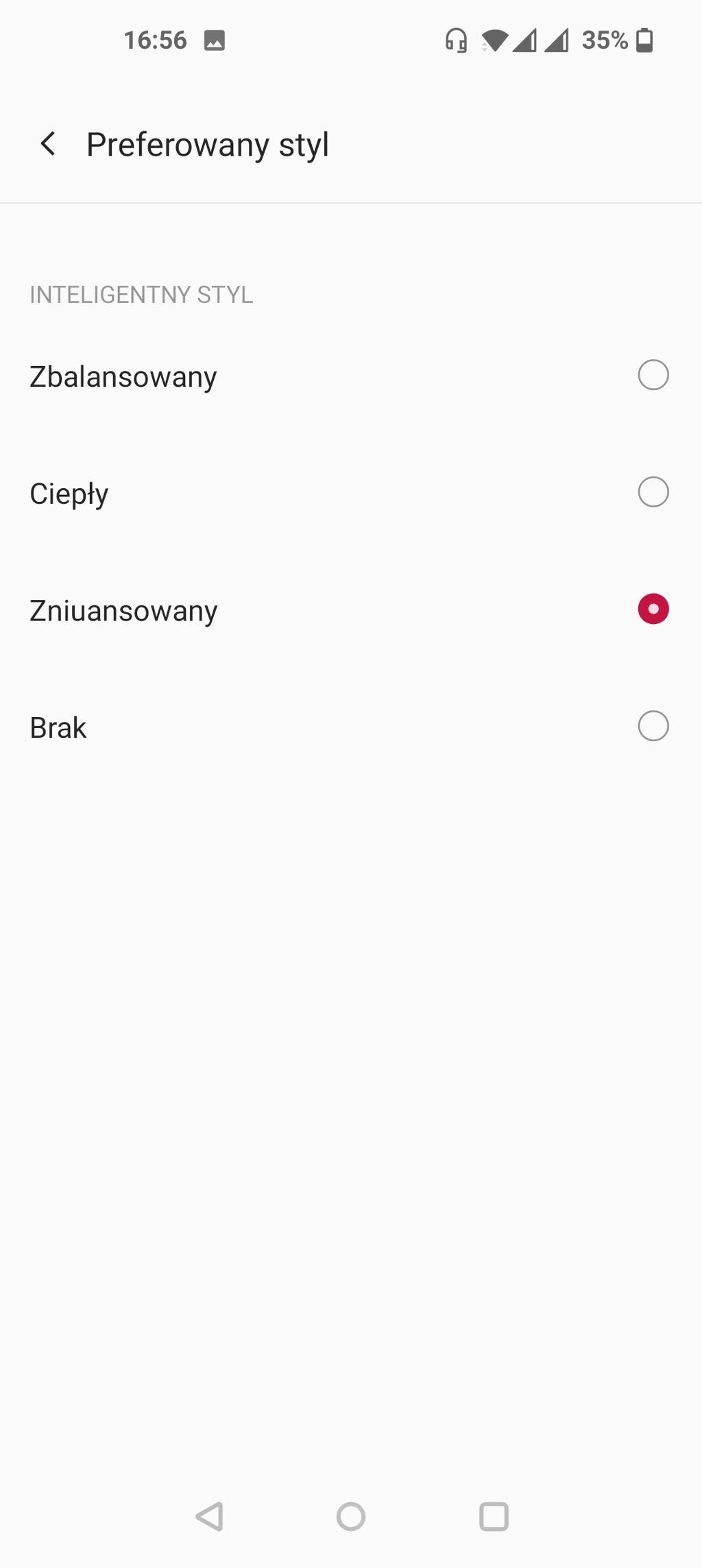This screenshot has width=702, height=1568.
Task: Select the Zbalansowany style option
Action: pyautogui.click(x=653, y=375)
